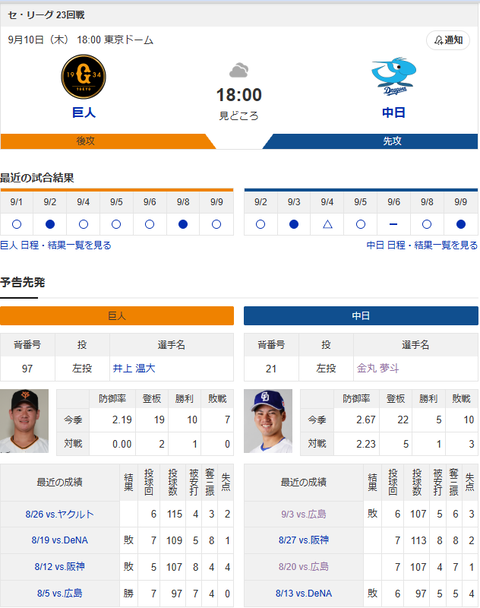Open the 8/13 vs.DeNA game
The width and height of the screenshot is (480, 608).
pos(304,593)
